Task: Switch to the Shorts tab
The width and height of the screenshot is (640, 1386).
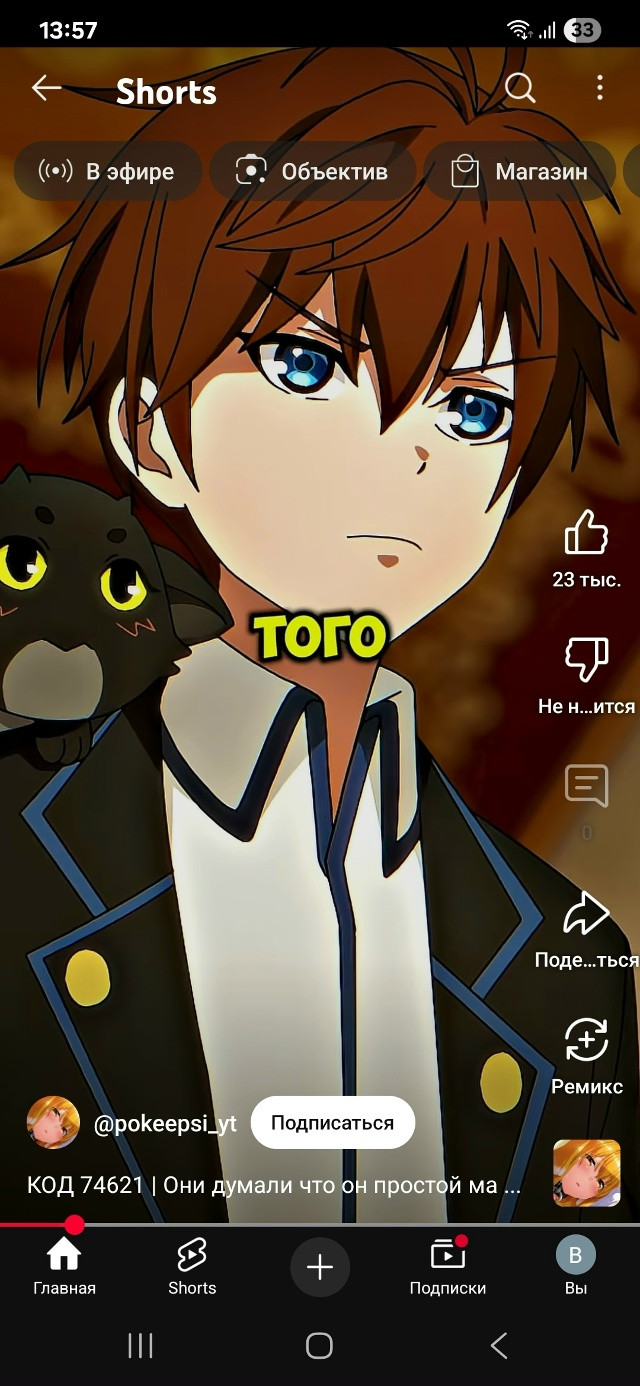Action: pyautogui.click(x=192, y=1266)
